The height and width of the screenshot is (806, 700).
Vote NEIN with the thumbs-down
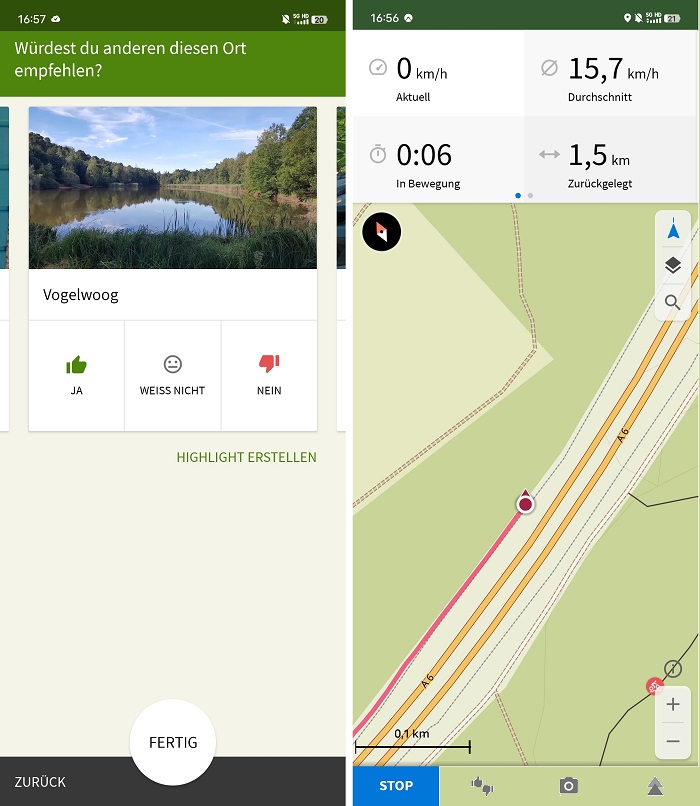[269, 375]
